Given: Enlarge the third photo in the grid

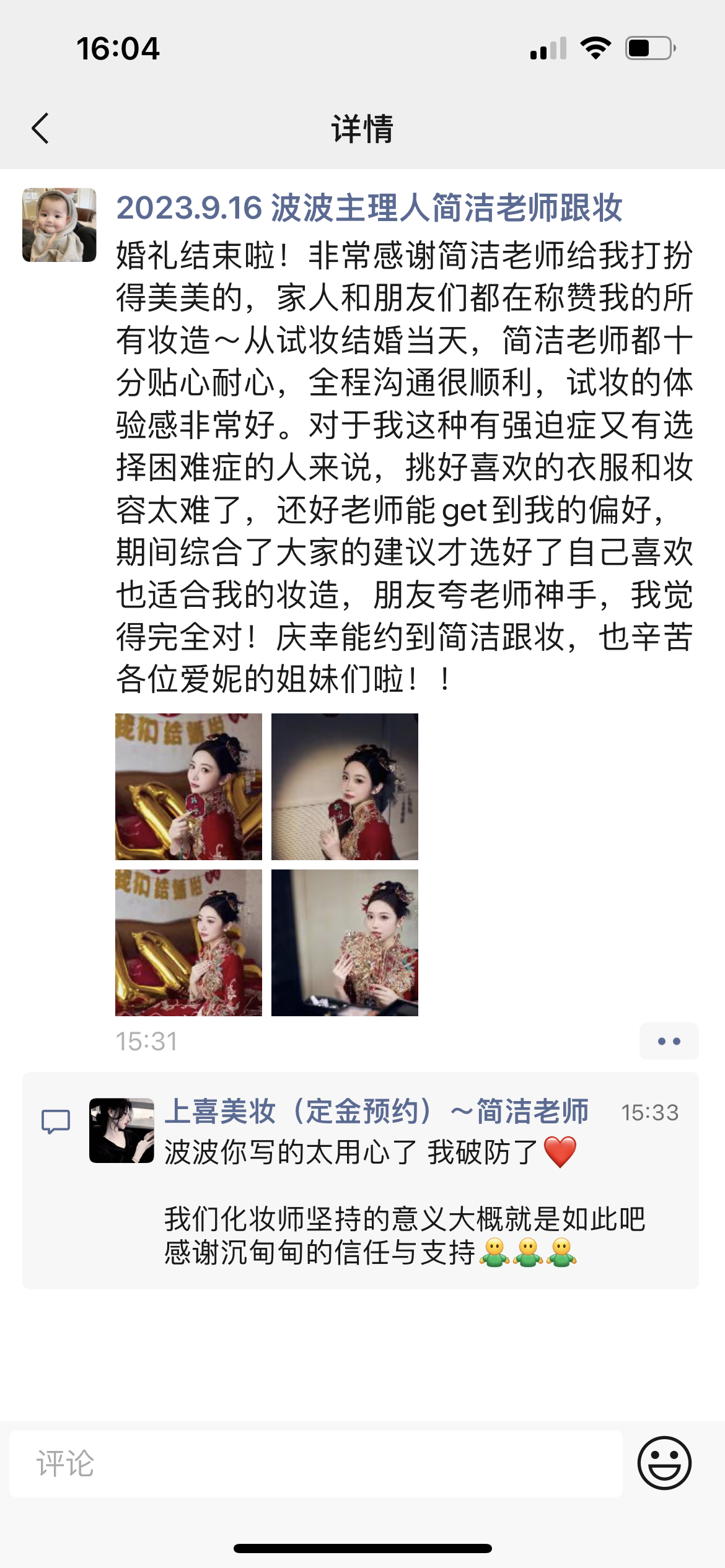Looking at the screenshot, I should [188, 943].
